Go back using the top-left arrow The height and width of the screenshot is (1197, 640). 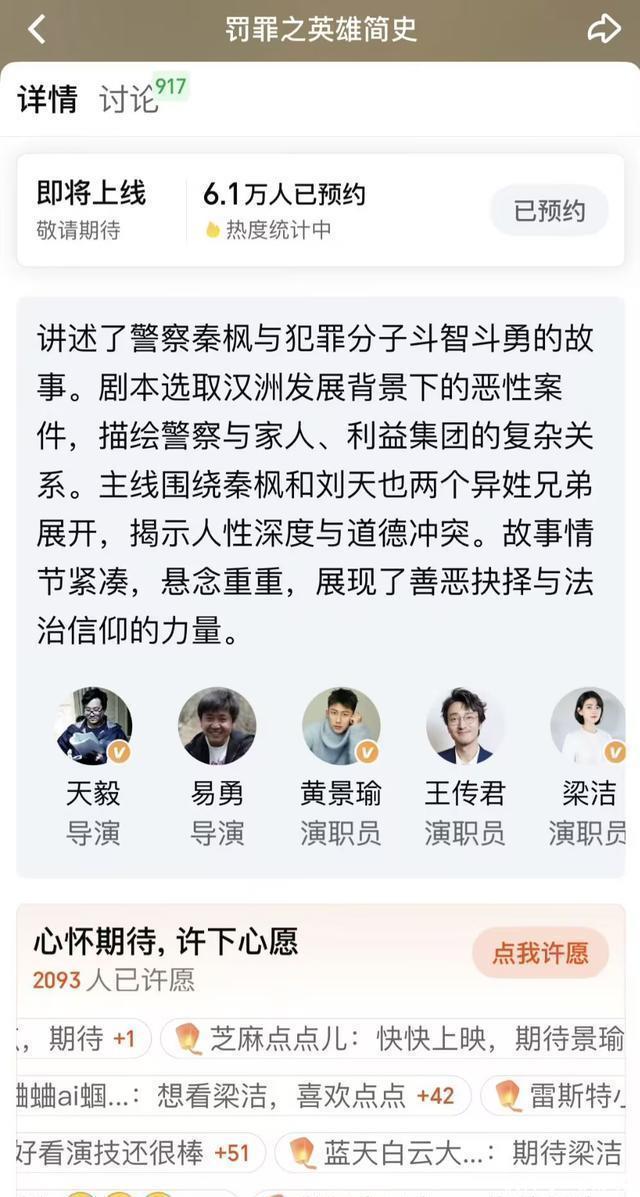[37, 29]
